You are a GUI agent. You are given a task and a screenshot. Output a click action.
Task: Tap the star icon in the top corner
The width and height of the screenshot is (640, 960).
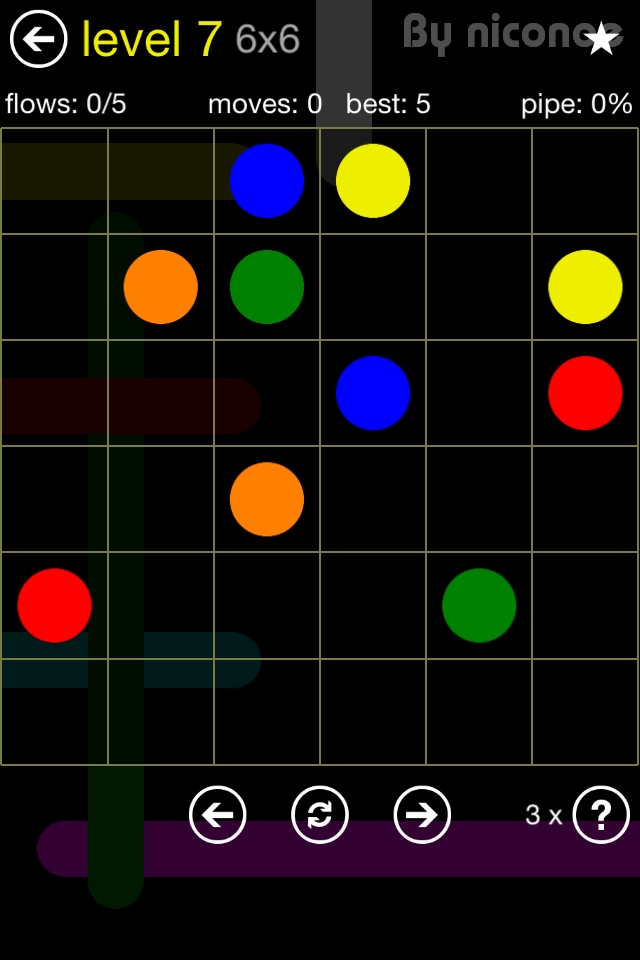pos(601,39)
